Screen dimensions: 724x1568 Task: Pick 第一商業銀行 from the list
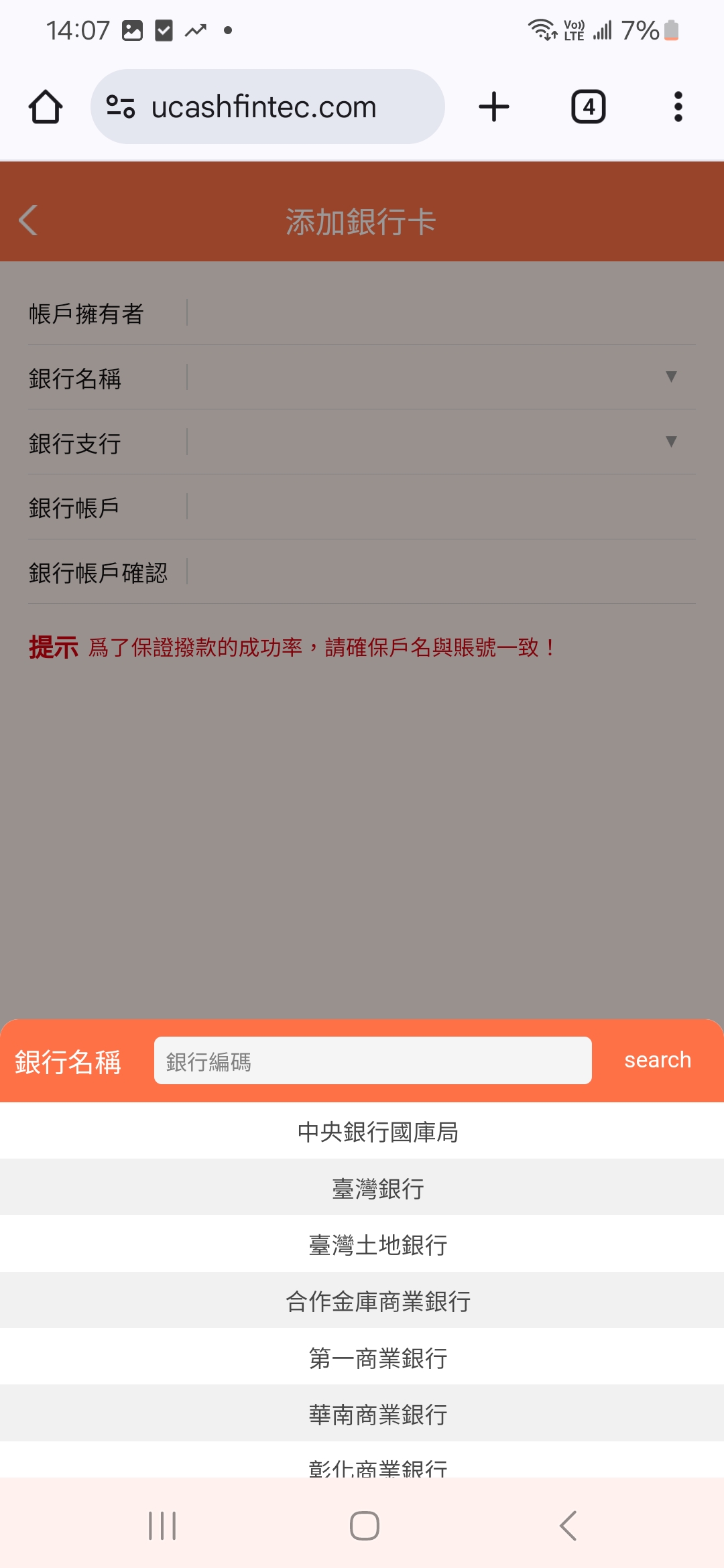coord(377,1358)
